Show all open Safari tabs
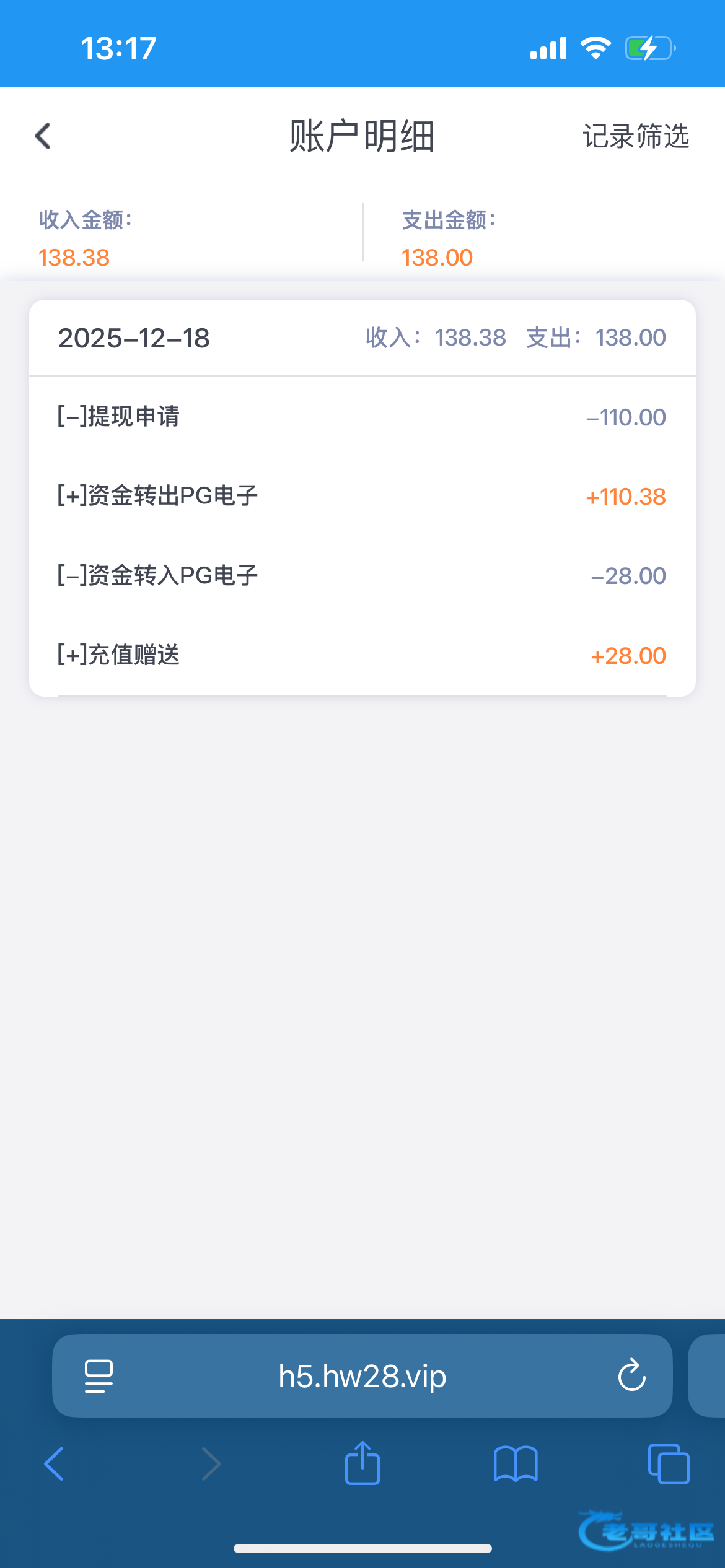Viewport: 725px width, 1568px height. [668, 1464]
